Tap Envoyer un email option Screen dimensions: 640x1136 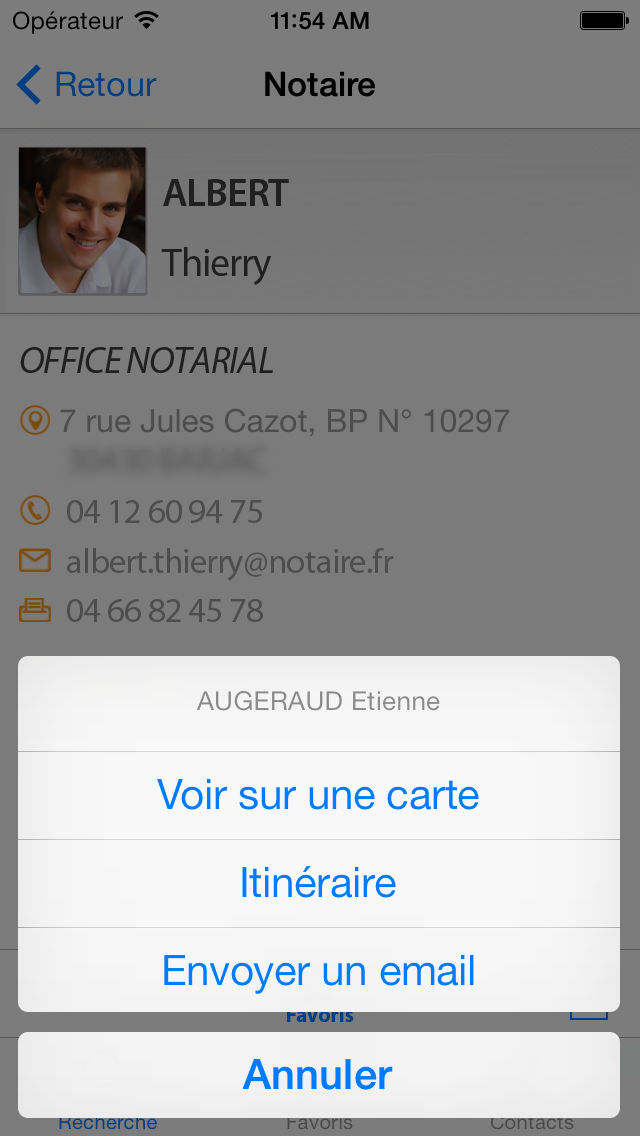tap(319, 970)
